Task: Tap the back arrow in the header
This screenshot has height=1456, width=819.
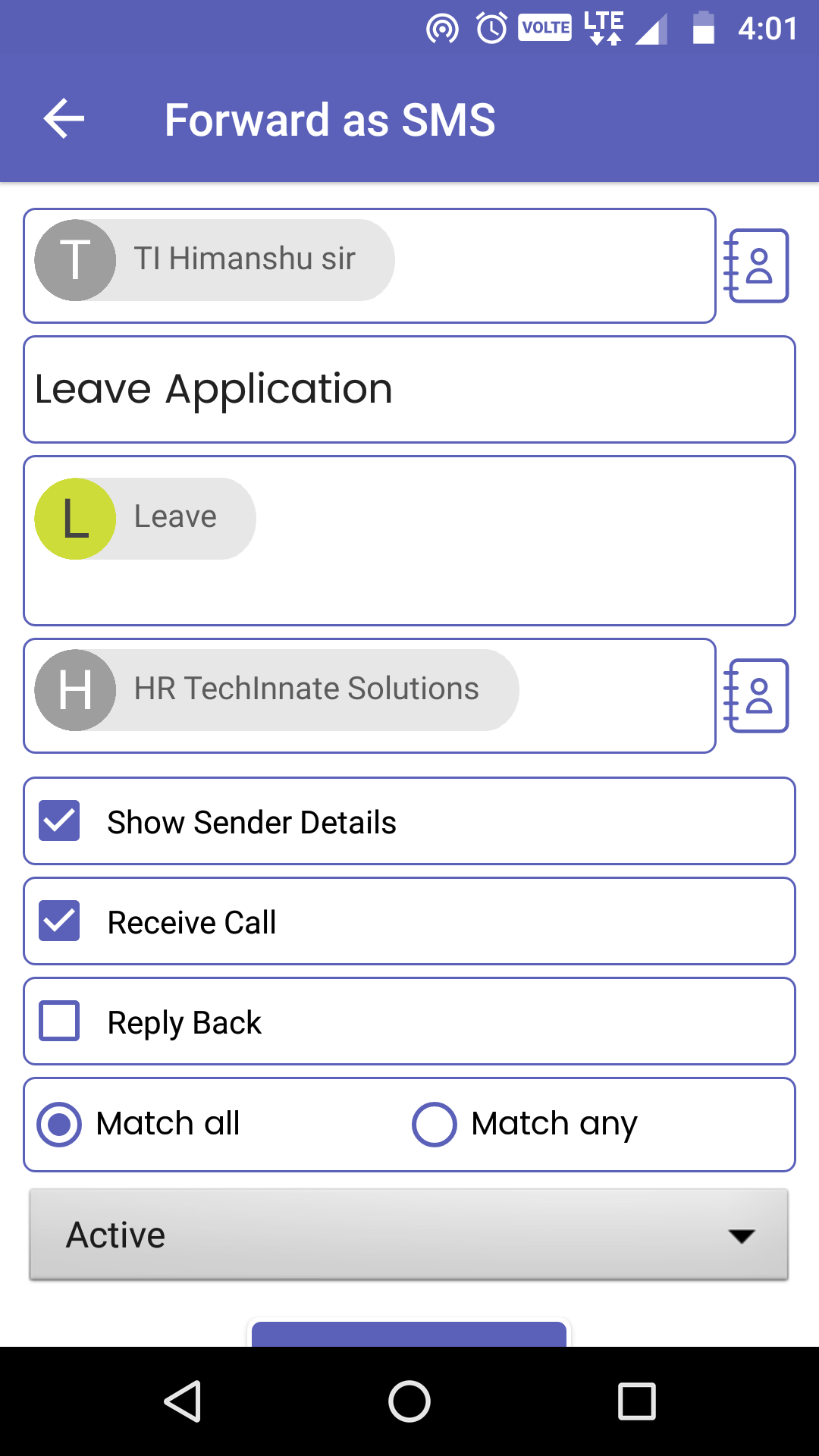Action: coord(62,119)
